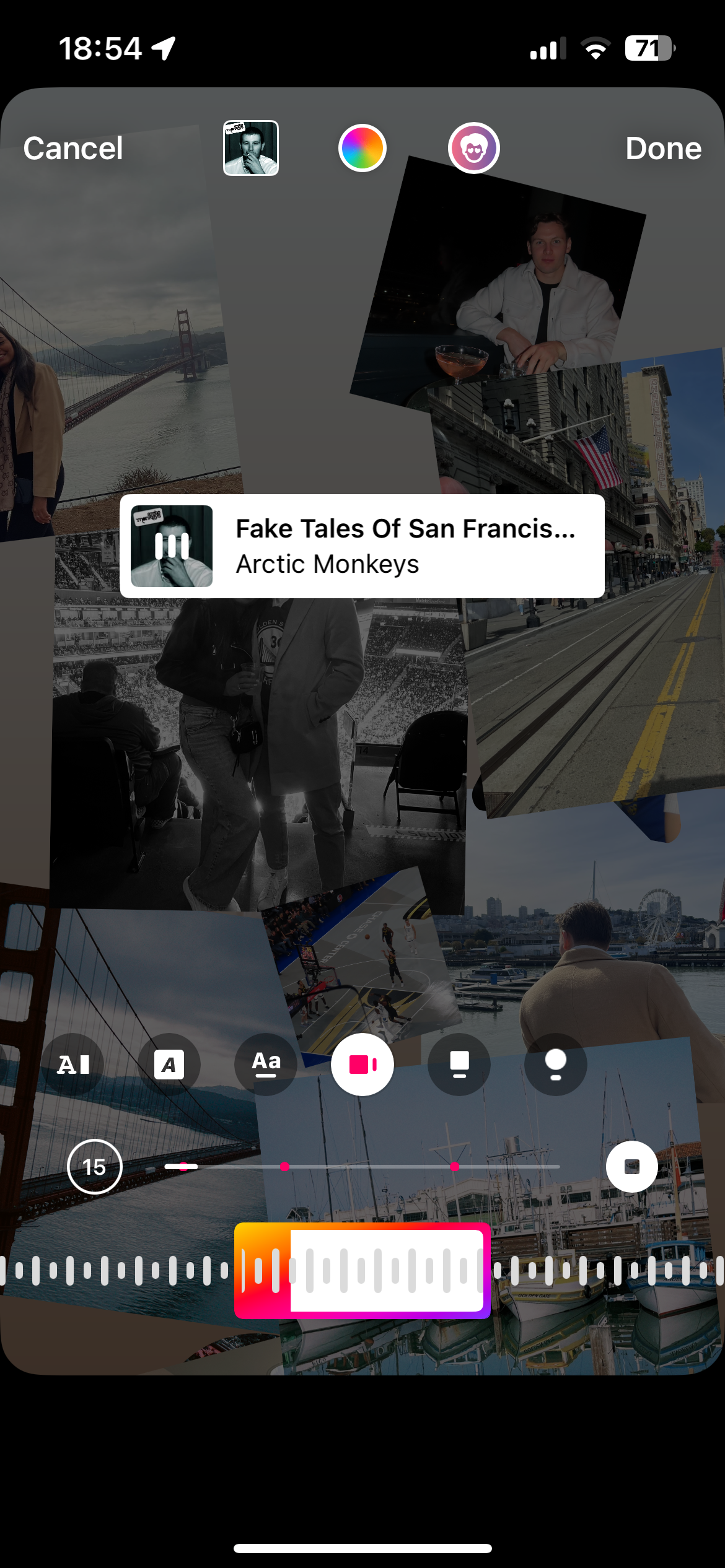Open the rainbow color picker

362,148
